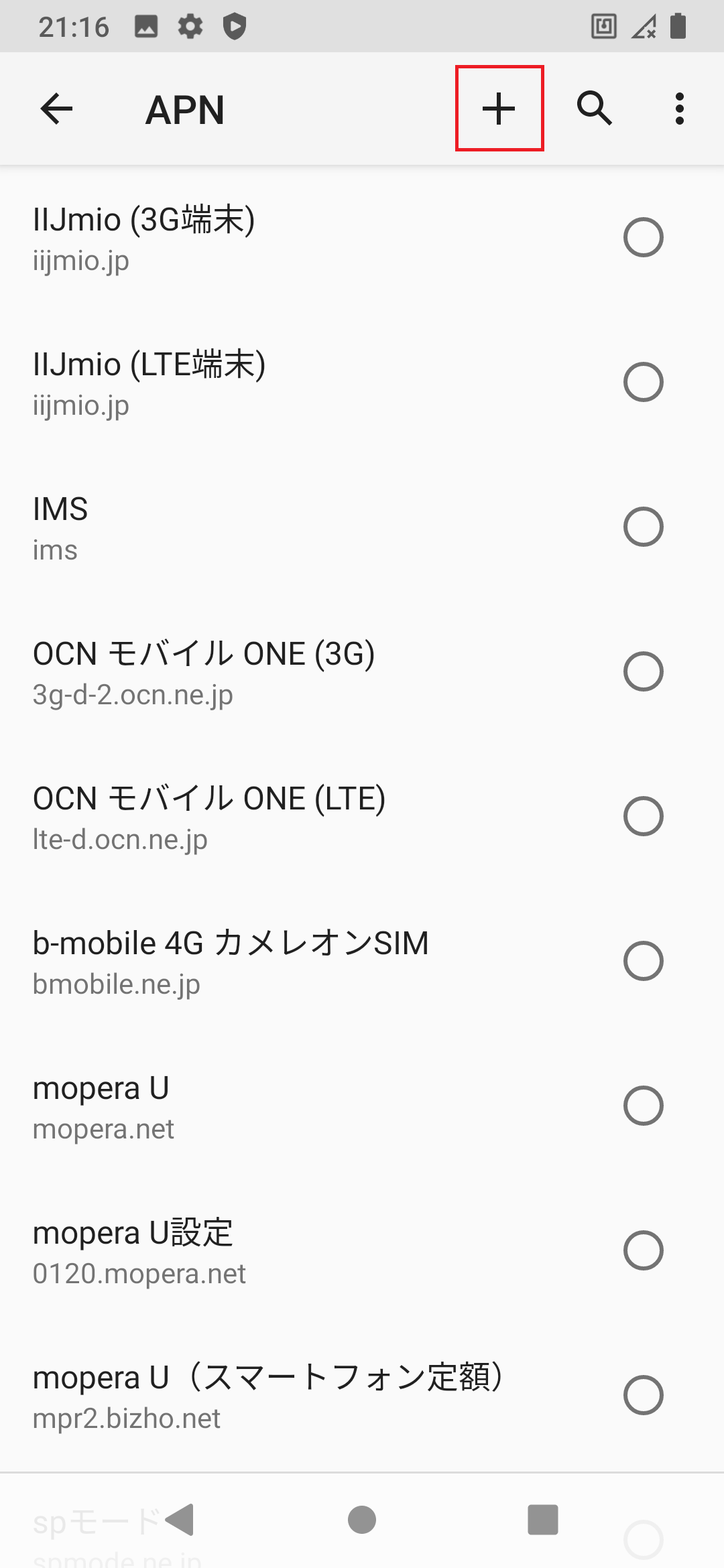Tap the system home button
The width and height of the screenshot is (724, 1568).
pos(362,1520)
